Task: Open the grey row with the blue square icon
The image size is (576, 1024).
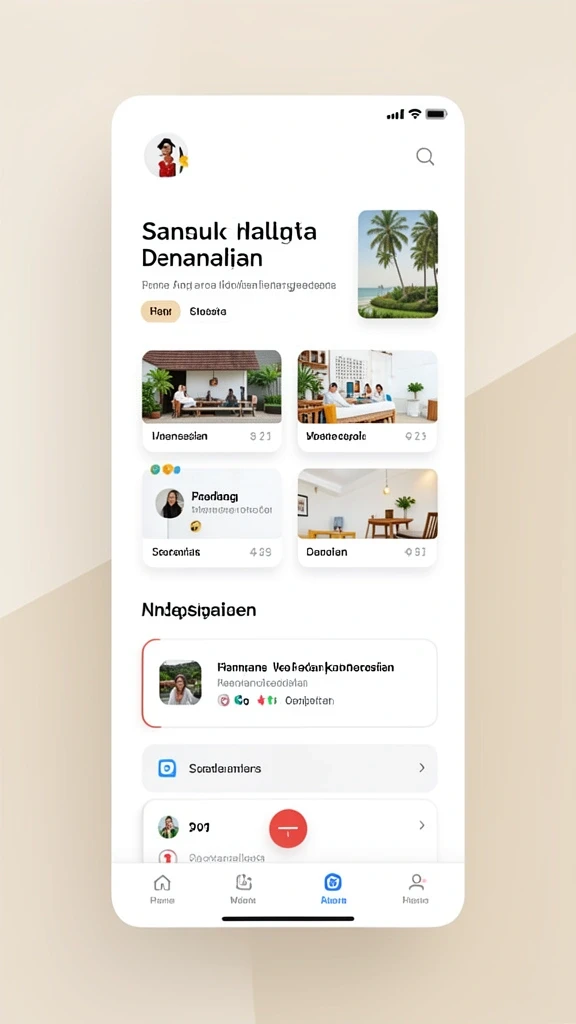Action: (x=289, y=768)
